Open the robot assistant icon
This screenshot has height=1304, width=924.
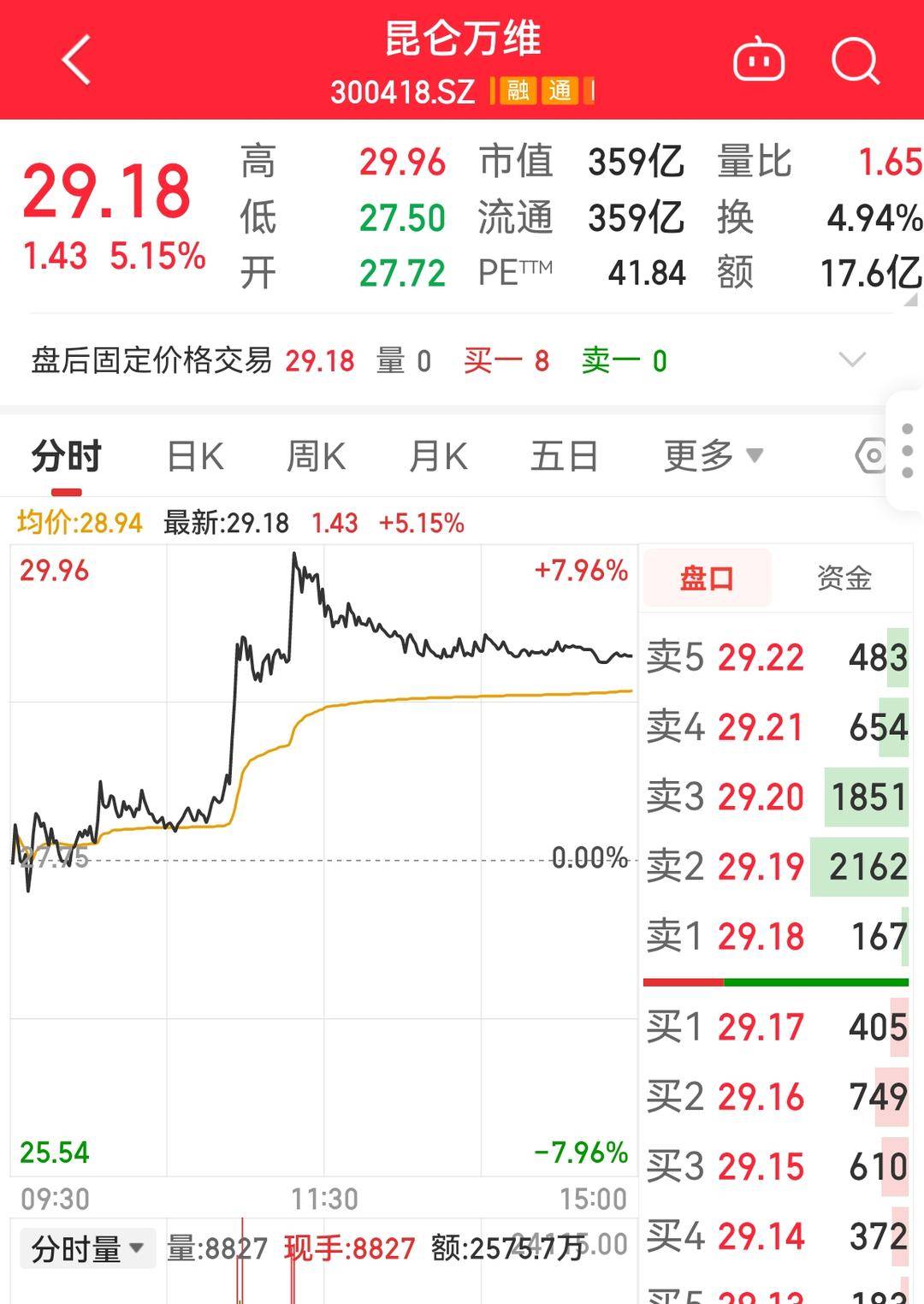click(x=759, y=61)
